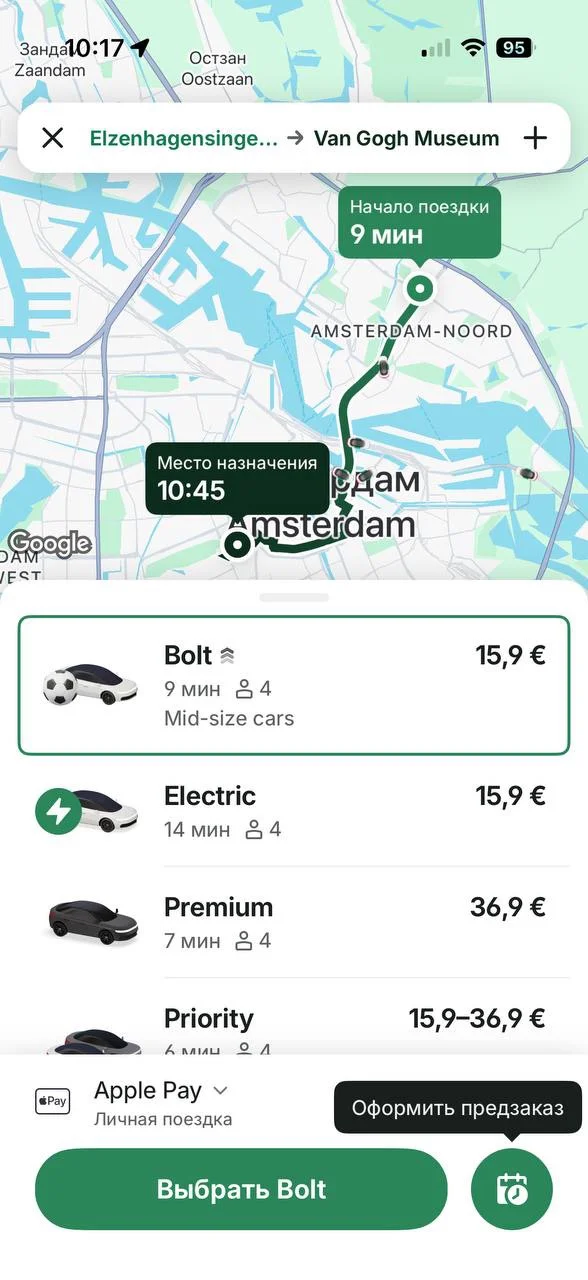Choose the Electric ride for 15,9 €
The image size is (588, 1280).
coord(294,811)
